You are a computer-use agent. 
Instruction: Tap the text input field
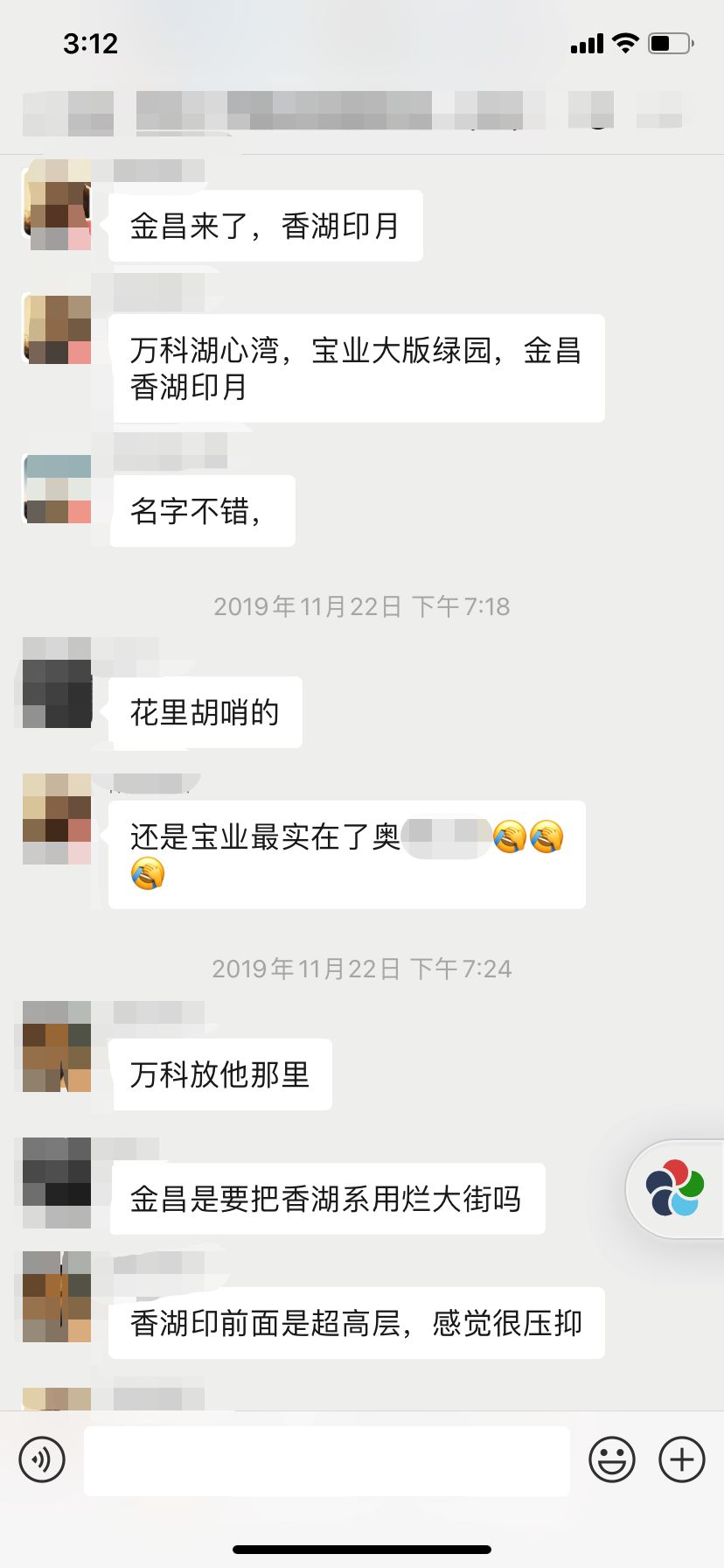(x=326, y=1459)
